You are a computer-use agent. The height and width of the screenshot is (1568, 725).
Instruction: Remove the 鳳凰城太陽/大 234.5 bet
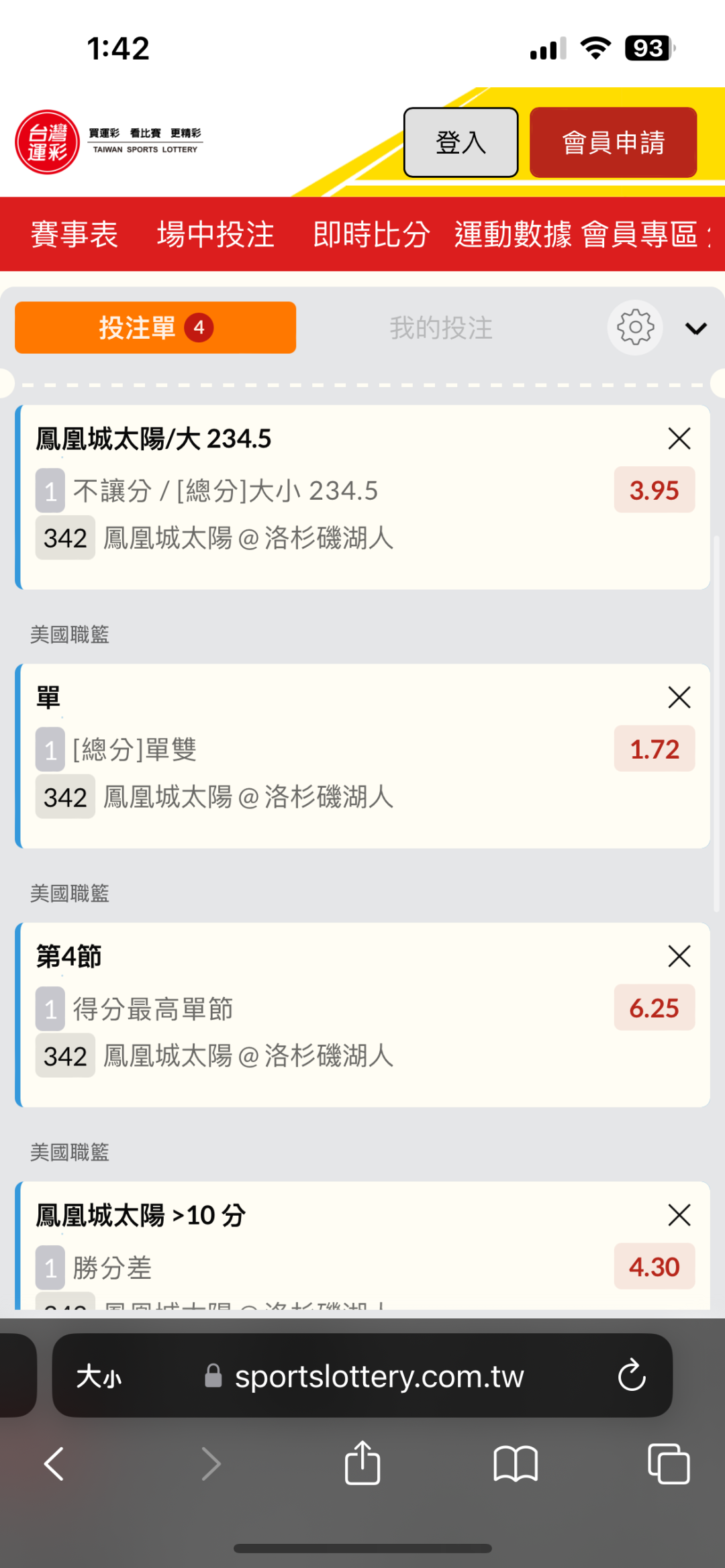679,439
